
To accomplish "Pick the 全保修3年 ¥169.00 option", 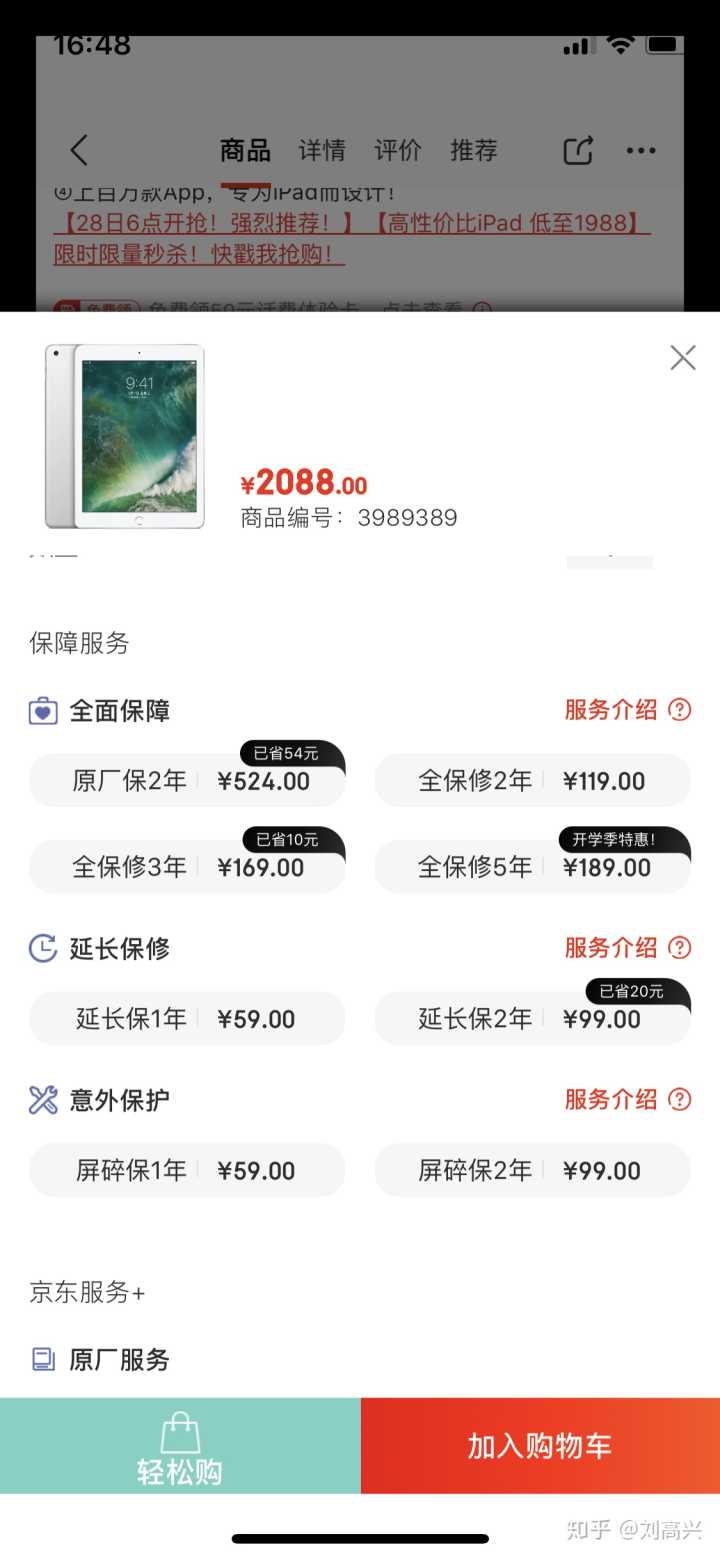I will point(187,867).
